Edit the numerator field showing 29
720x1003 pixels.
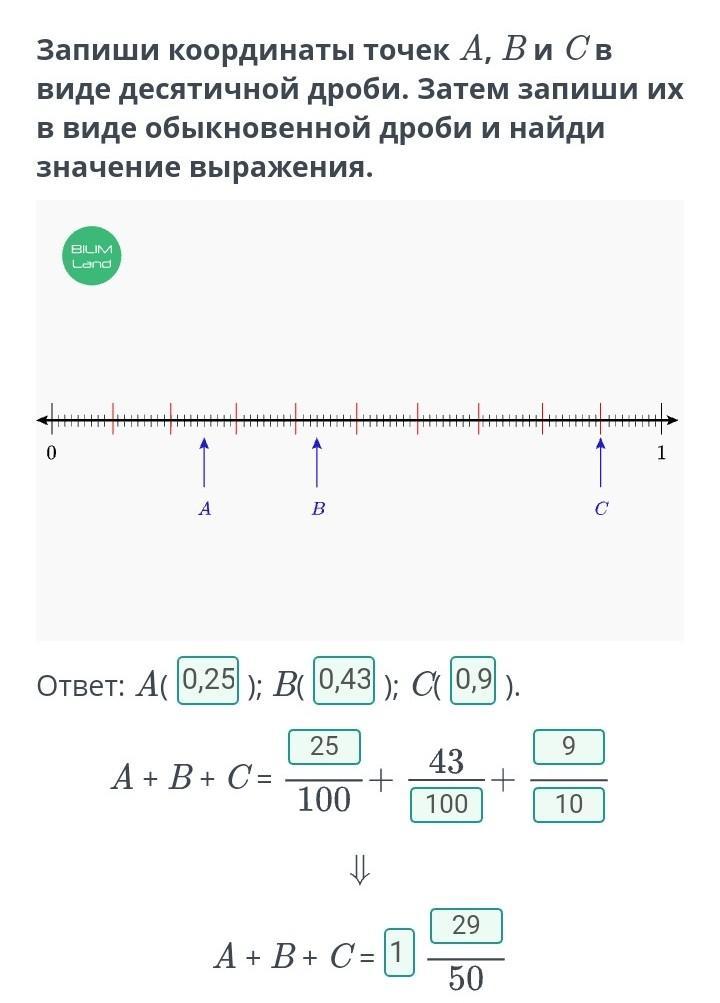coord(466,926)
